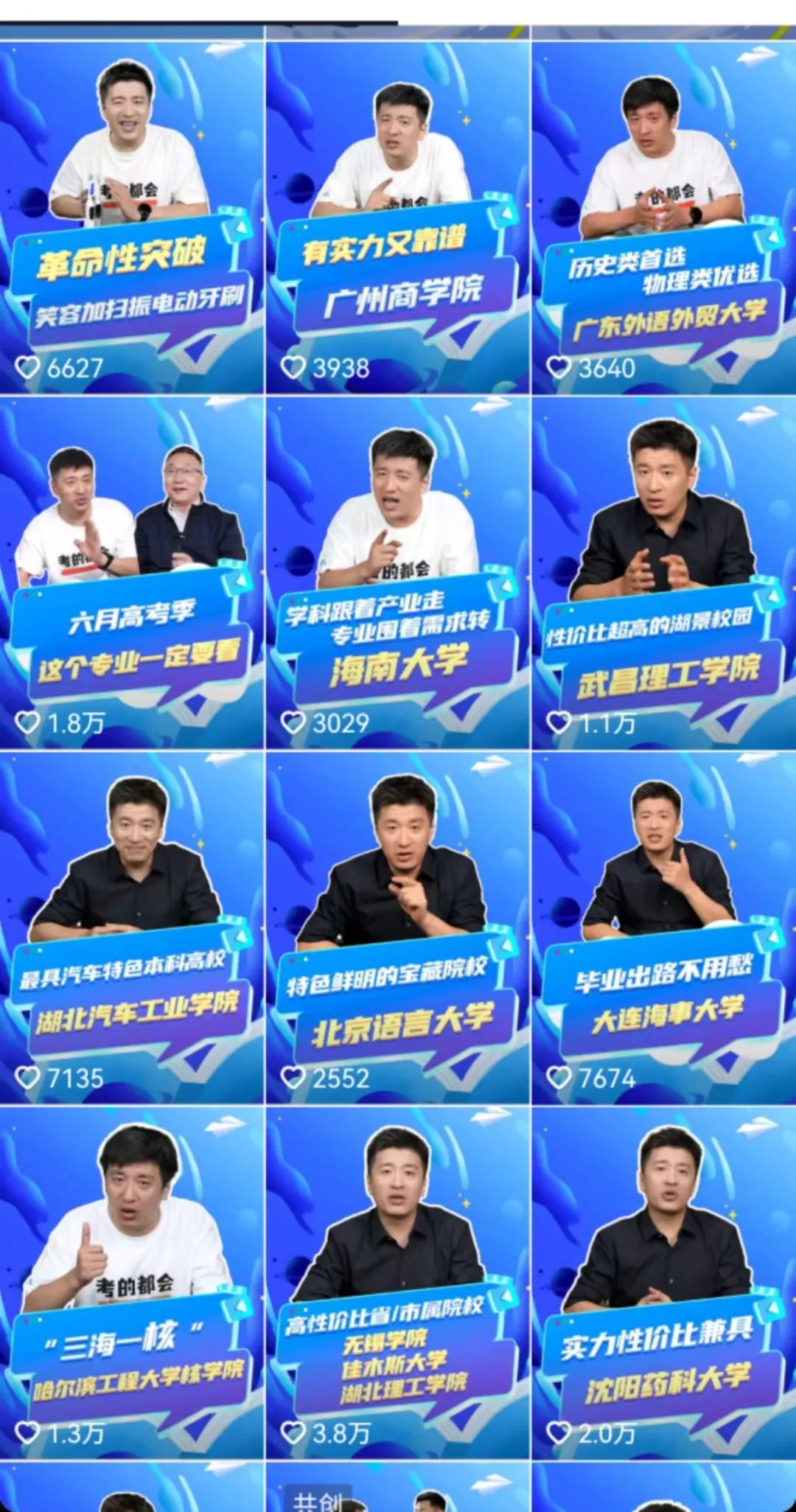Watch the 沈阳药科大学 video
Viewport: 796px width, 1512px height.
point(664,1283)
